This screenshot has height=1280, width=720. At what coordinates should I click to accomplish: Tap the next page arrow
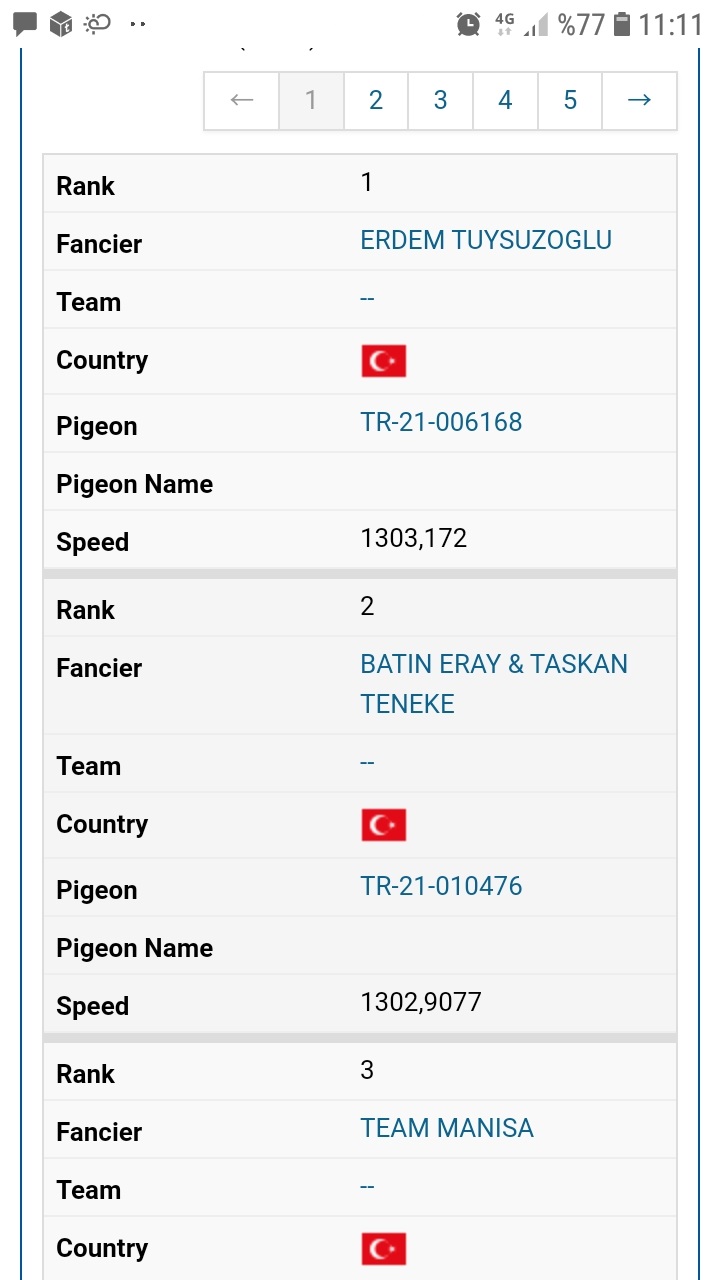(639, 100)
